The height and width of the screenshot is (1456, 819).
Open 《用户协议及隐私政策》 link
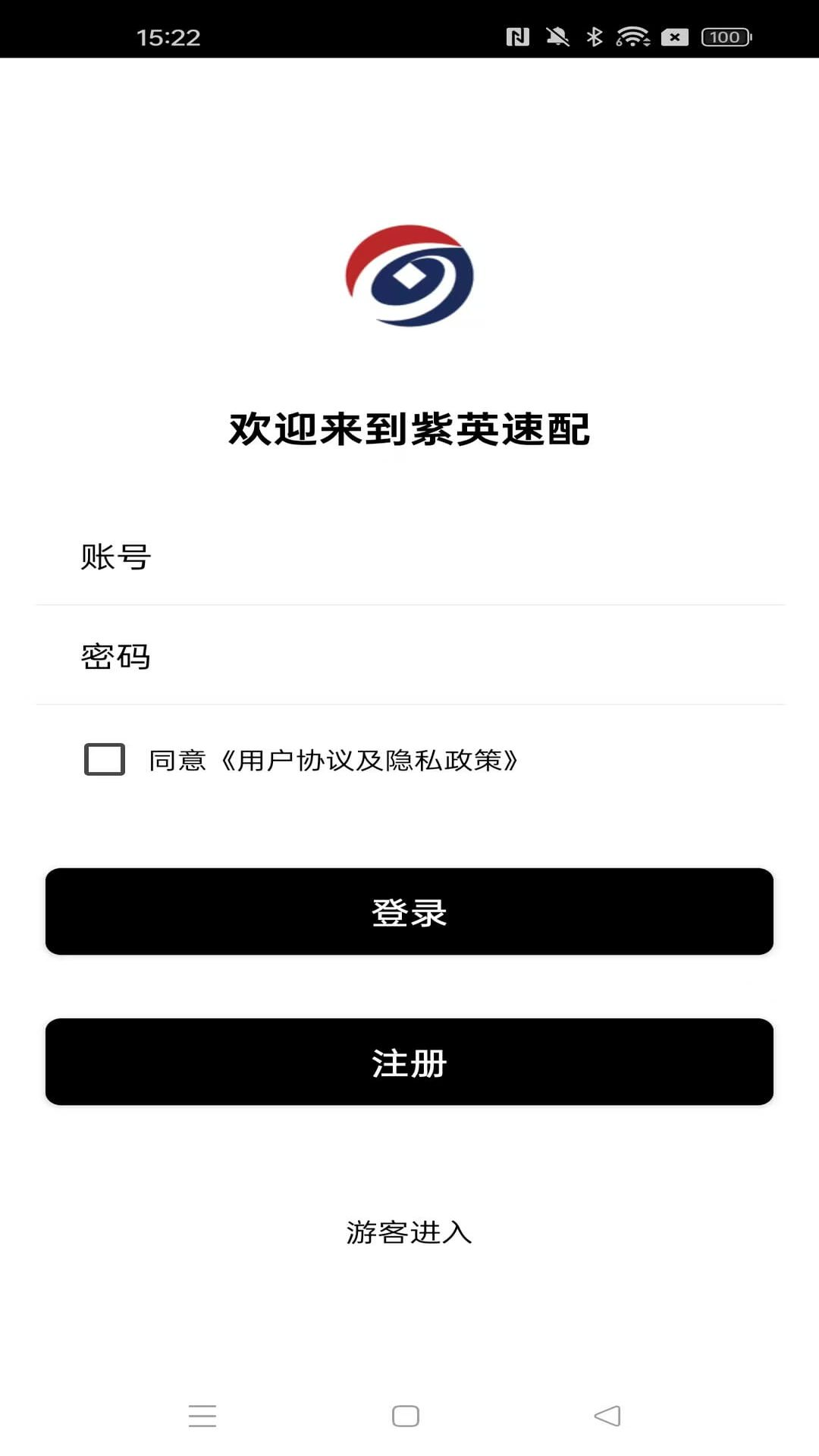(369, 760)
